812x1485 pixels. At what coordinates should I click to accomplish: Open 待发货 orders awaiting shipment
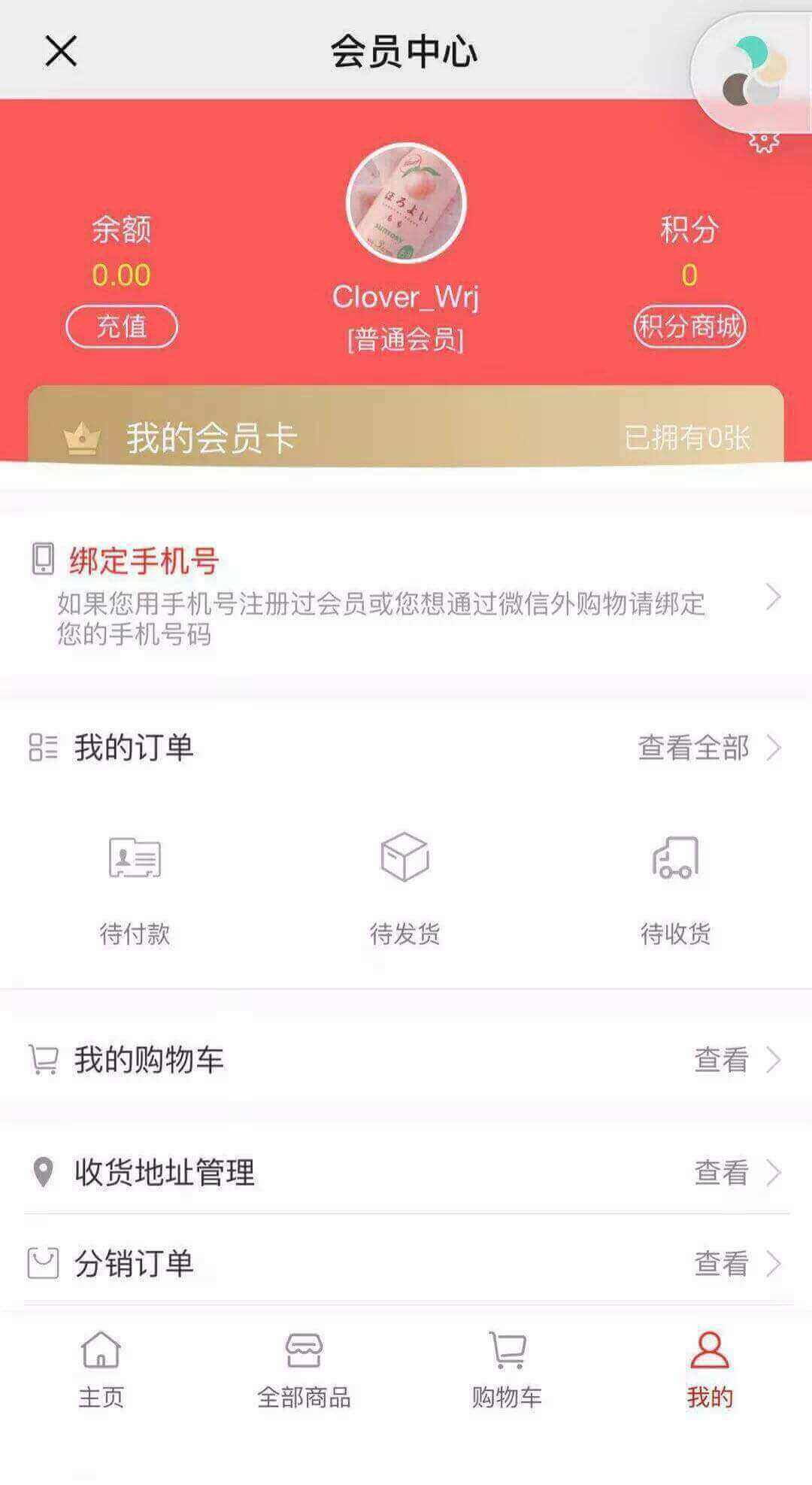coord(404,888)
